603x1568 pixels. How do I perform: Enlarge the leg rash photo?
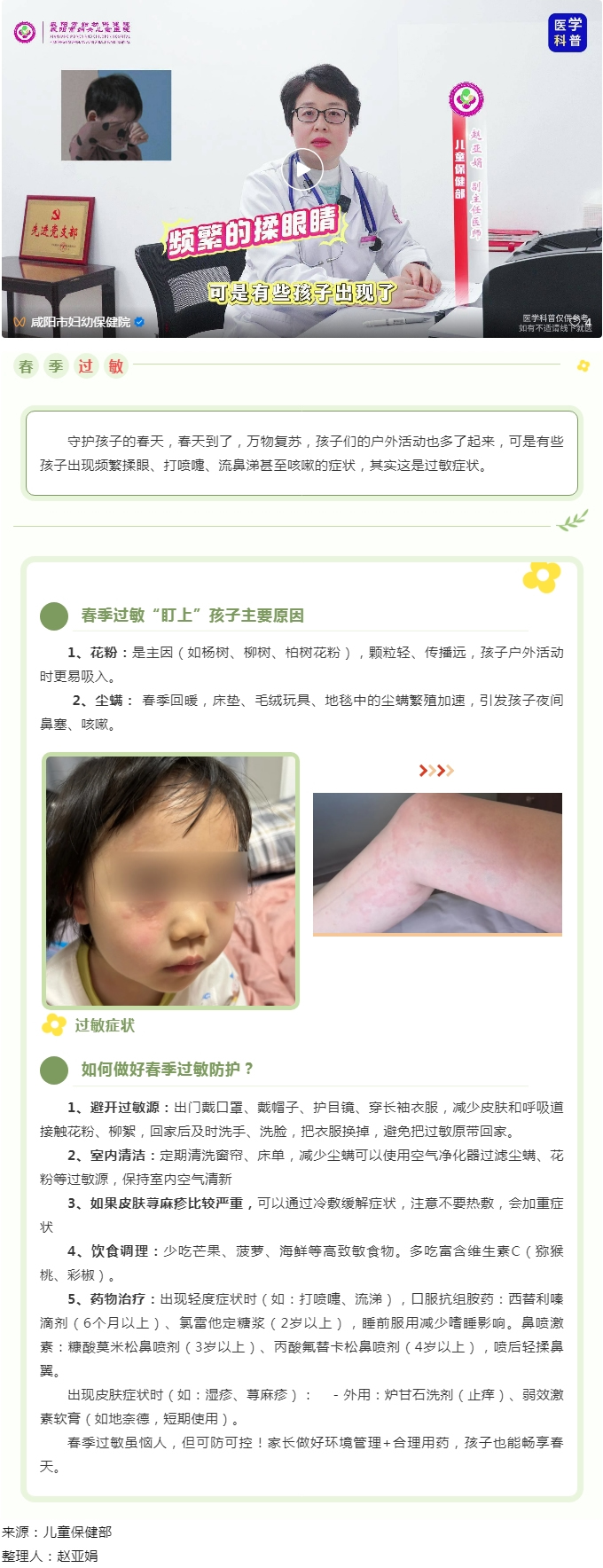437,863
